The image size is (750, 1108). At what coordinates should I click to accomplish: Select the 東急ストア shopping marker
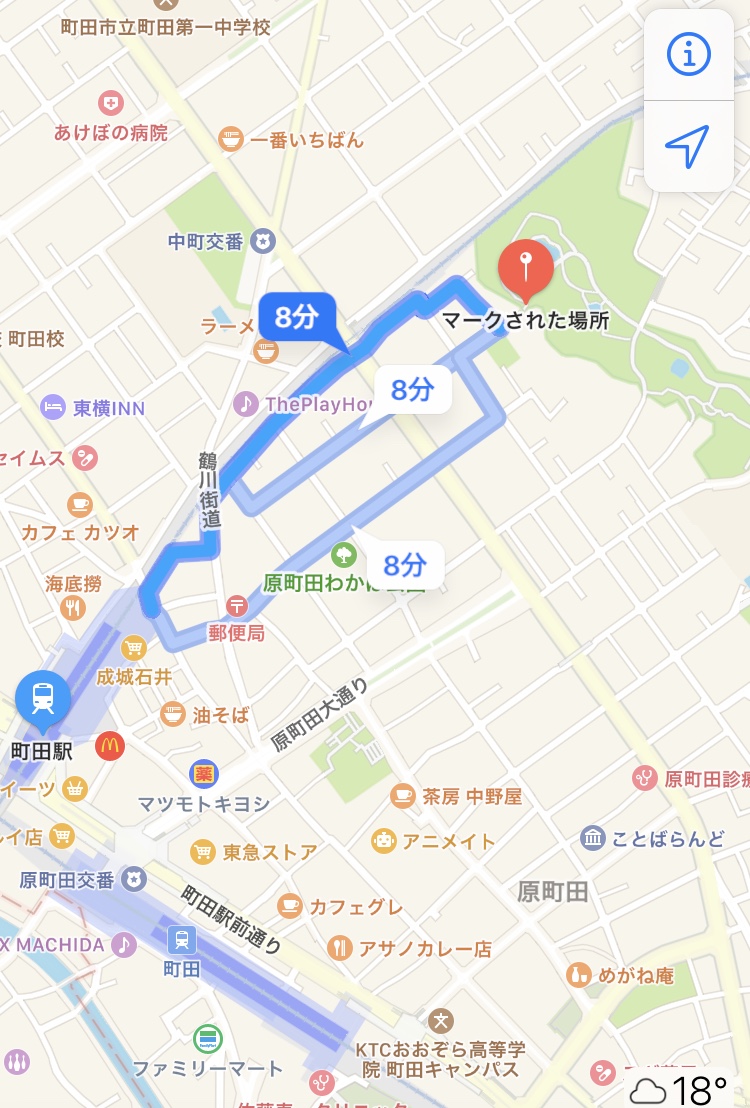coord(203,852)
